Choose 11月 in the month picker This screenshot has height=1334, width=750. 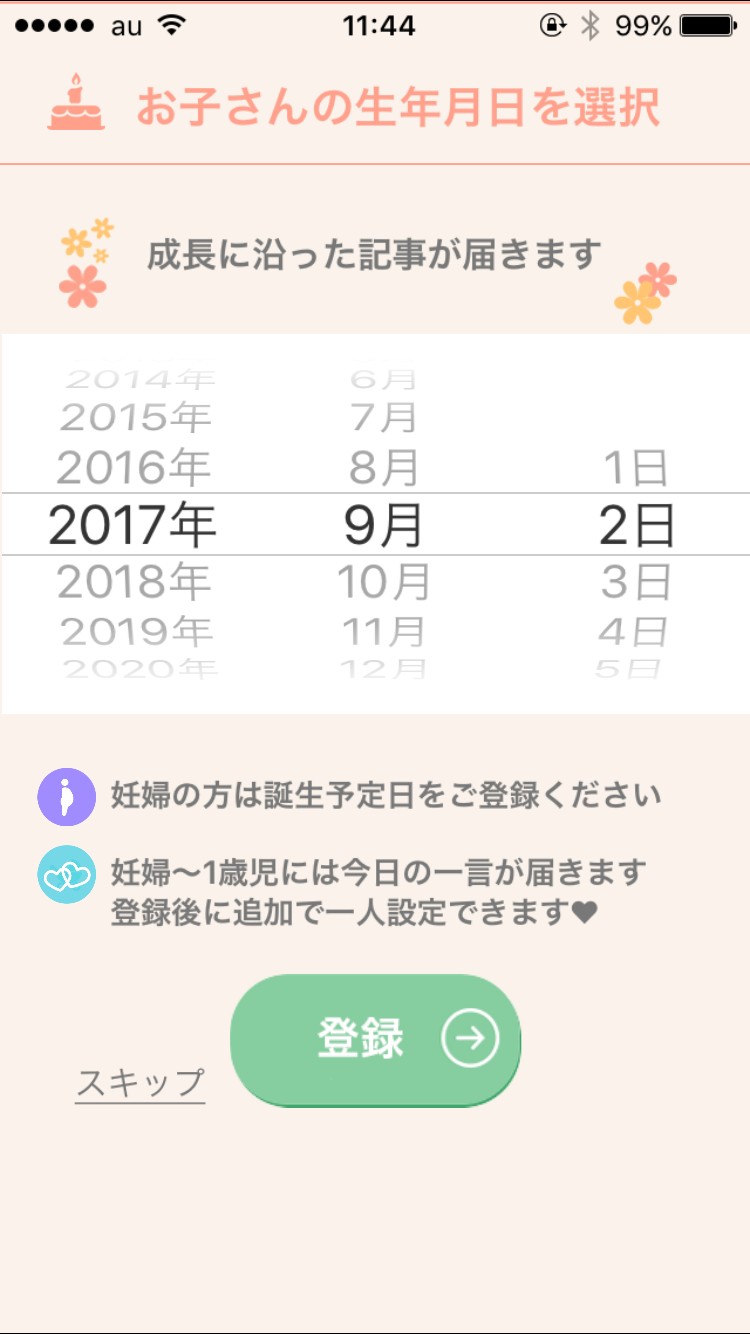click(x=383, y=631)
